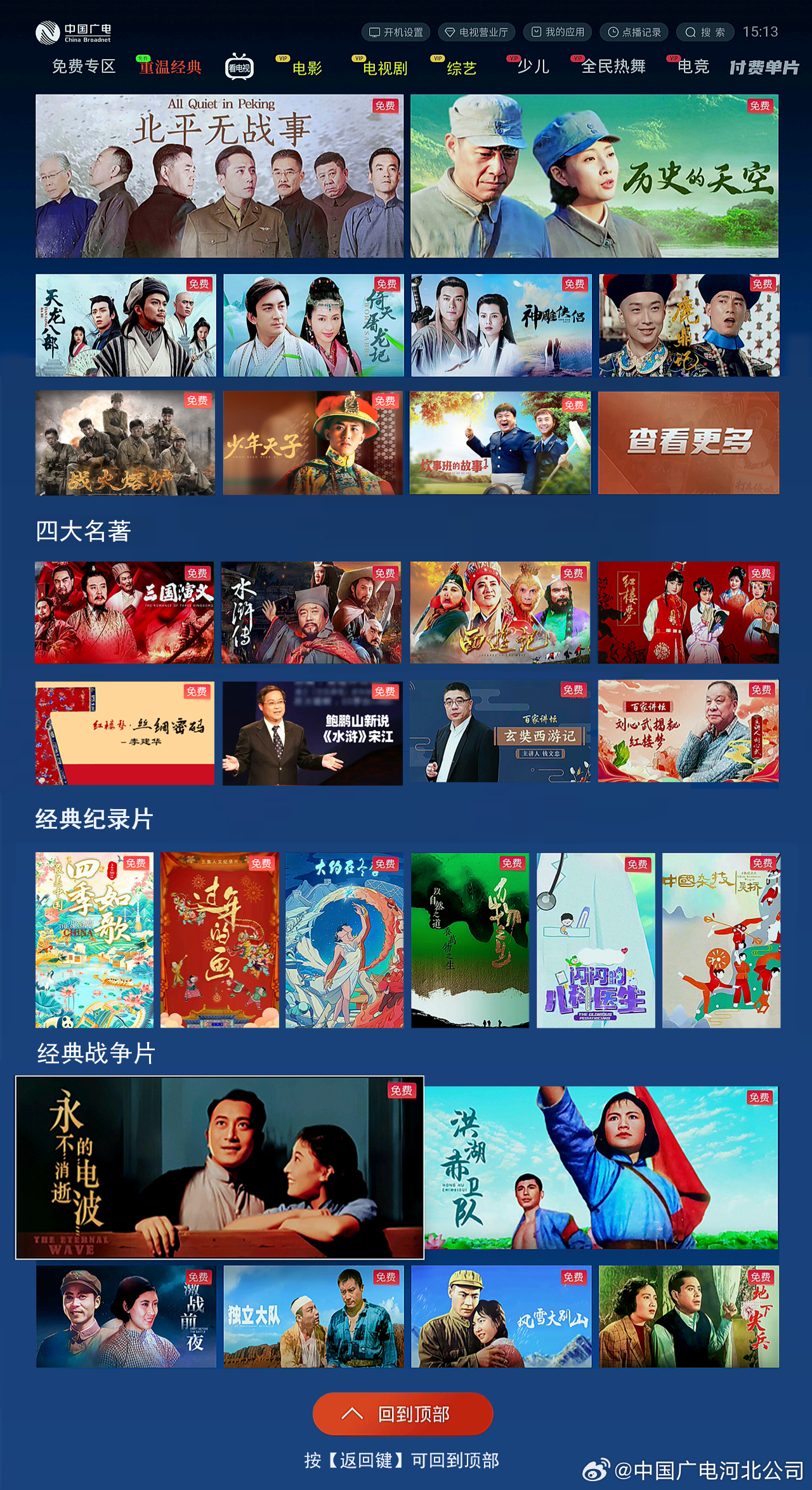Viewport: 812px width, 1490px height.
Task: Open 三国演义 in 四大名著
Action: pos(124,612)
